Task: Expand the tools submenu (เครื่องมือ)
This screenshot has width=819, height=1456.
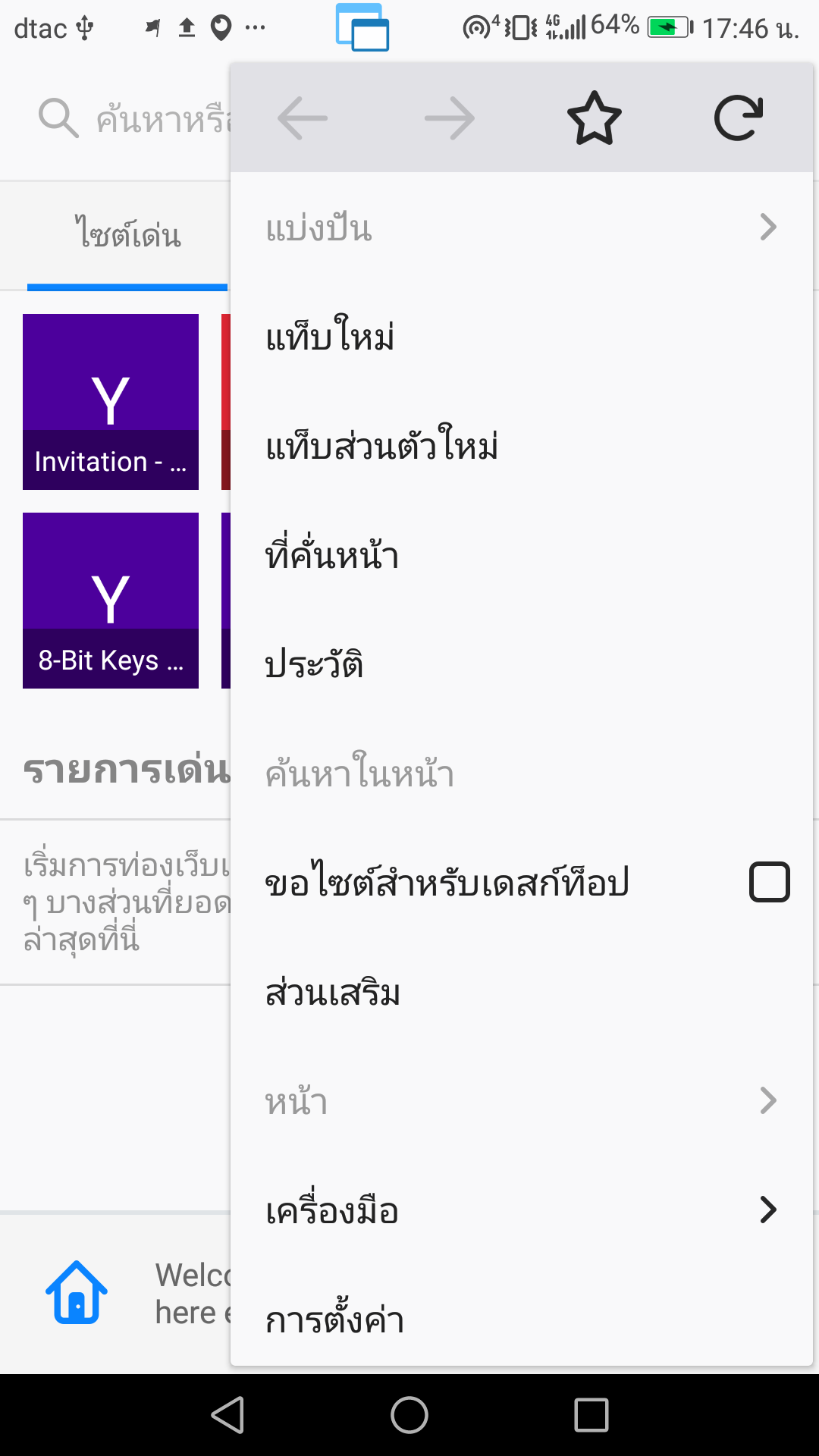Action: tap(520, 1210)
